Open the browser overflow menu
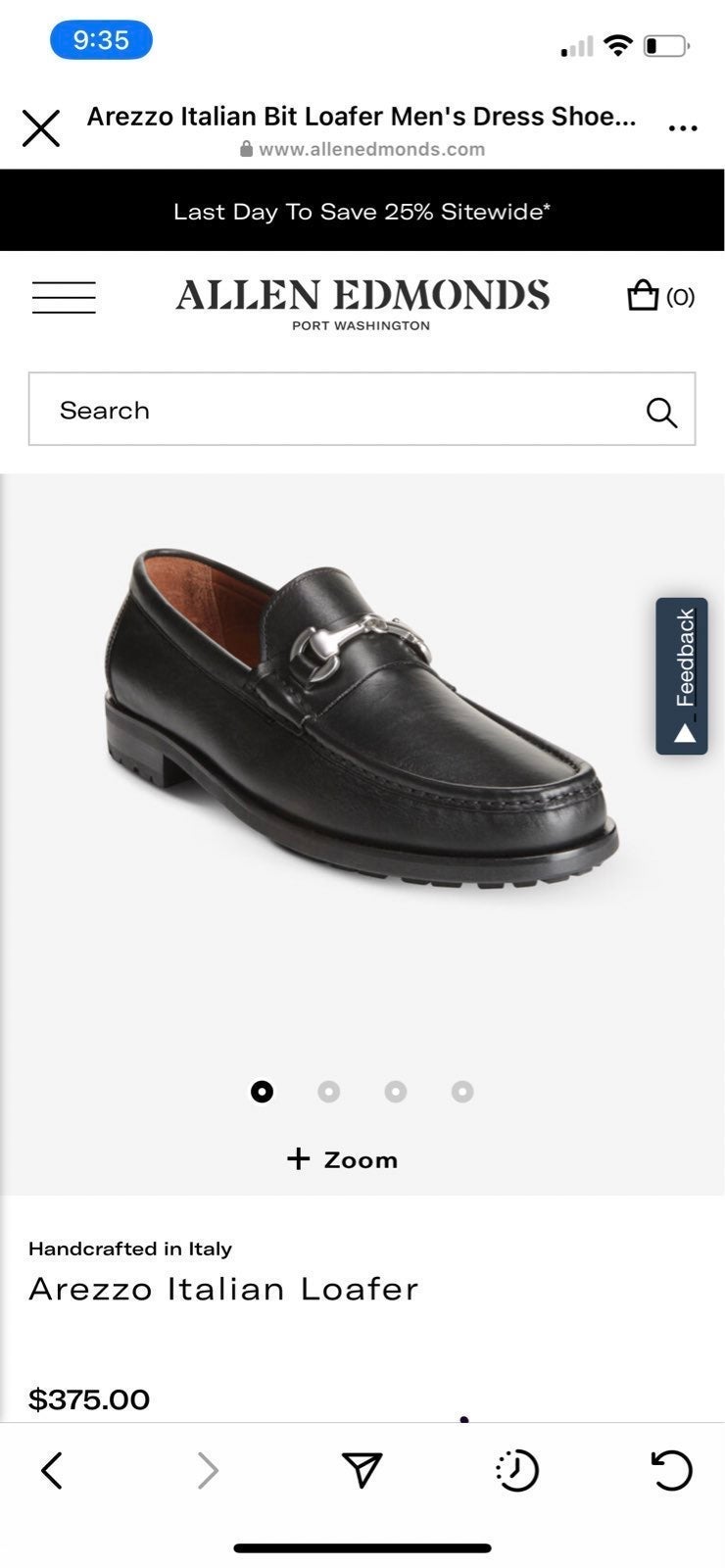This screenshot has height=1568, width=725. [683, 128]
